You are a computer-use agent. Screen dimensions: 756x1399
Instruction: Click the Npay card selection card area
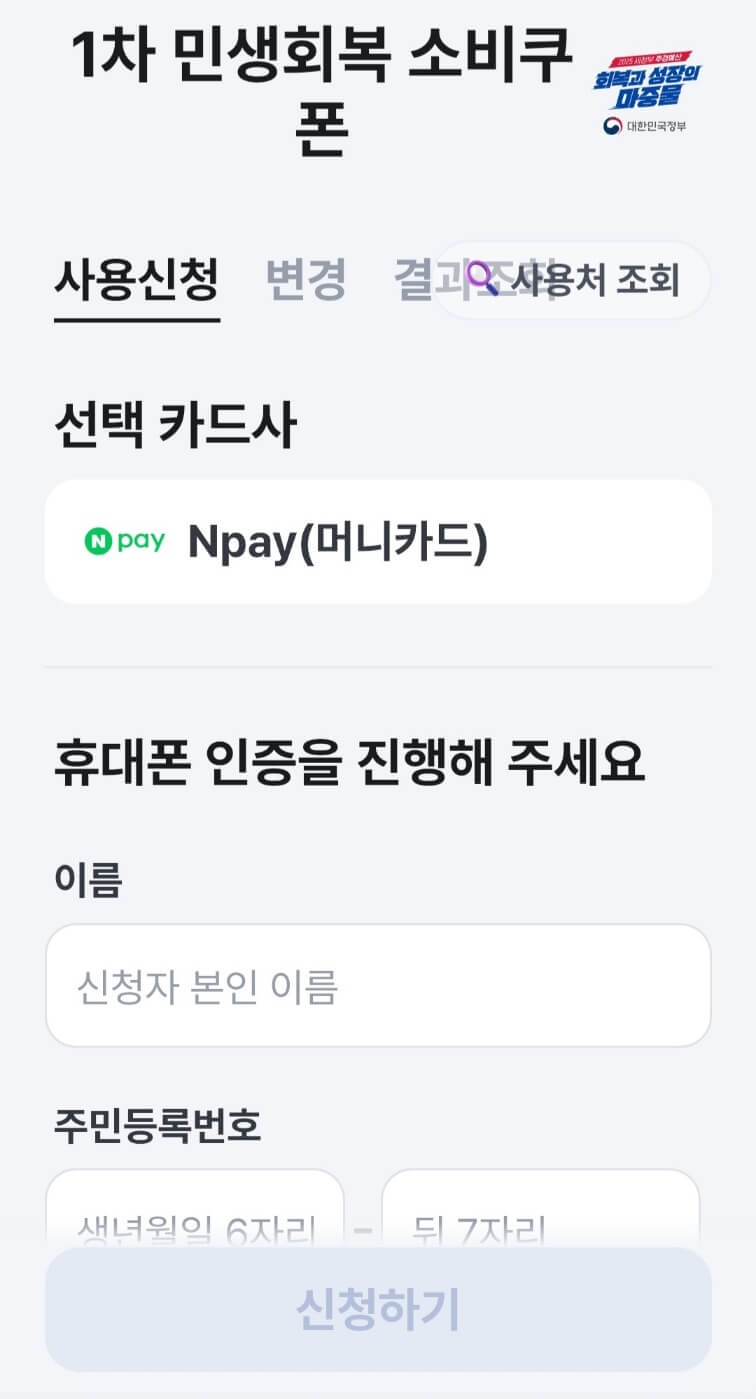click(x=378, y=541)
